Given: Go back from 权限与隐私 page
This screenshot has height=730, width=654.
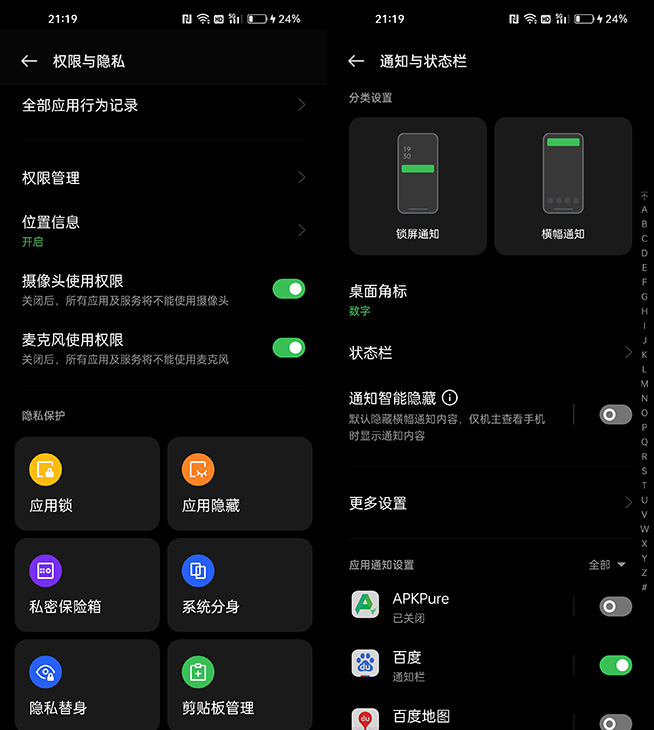Looking at the screenshot, I should pos(29,61).
